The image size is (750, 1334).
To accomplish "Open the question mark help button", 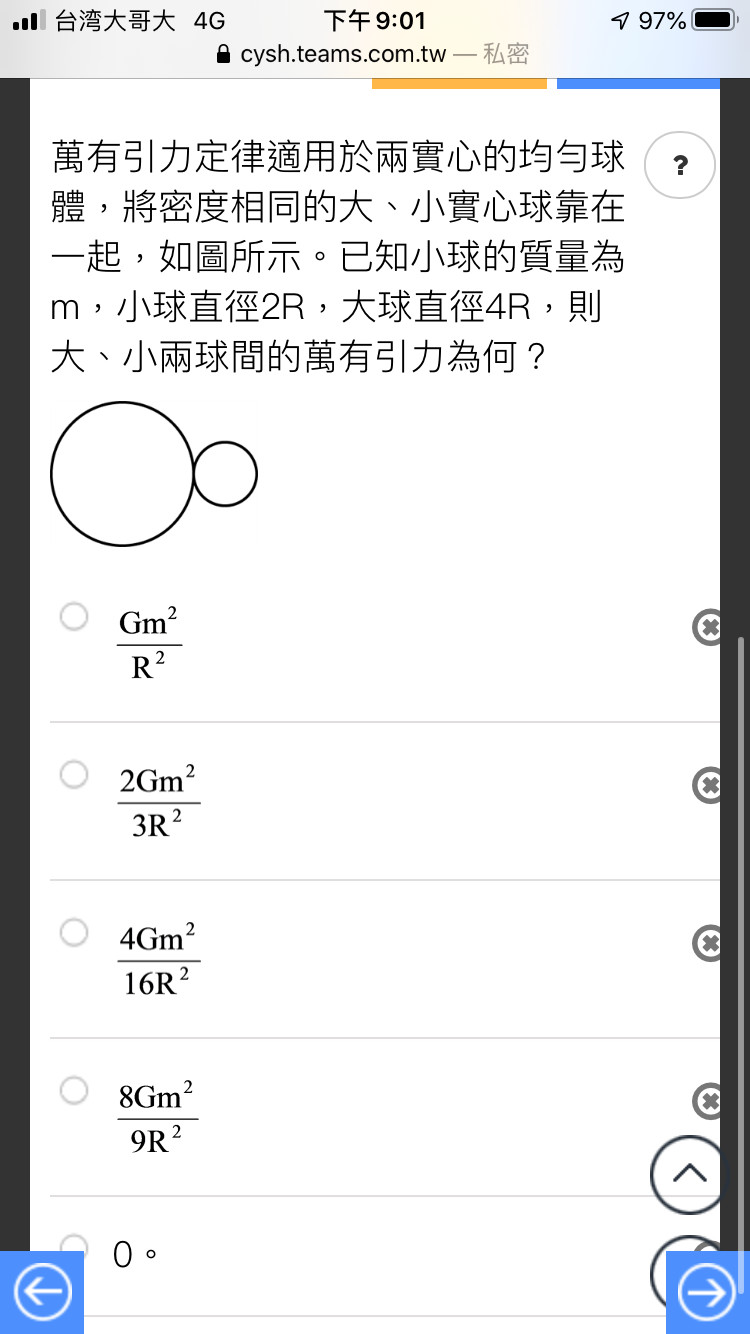I will tap(681, 165).
